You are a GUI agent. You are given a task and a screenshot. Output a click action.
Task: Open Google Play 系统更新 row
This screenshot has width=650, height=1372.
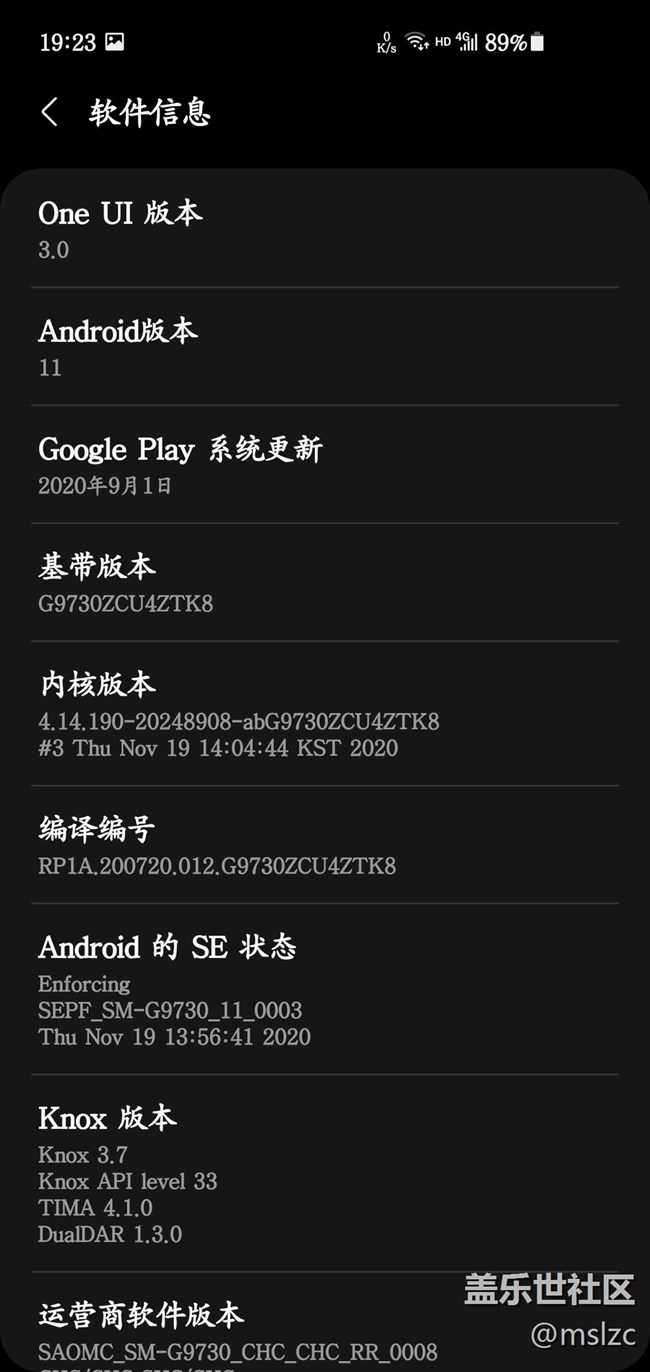pos(325,465)
